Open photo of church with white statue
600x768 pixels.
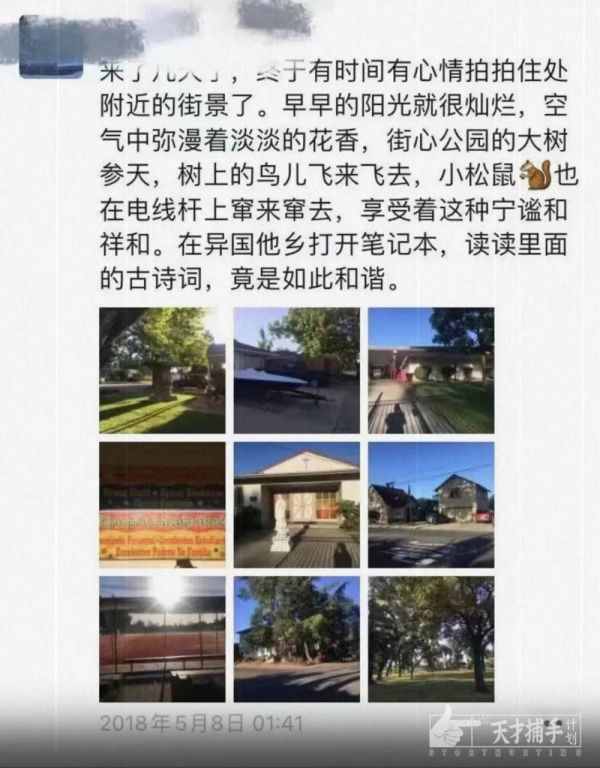pos(296,505)
